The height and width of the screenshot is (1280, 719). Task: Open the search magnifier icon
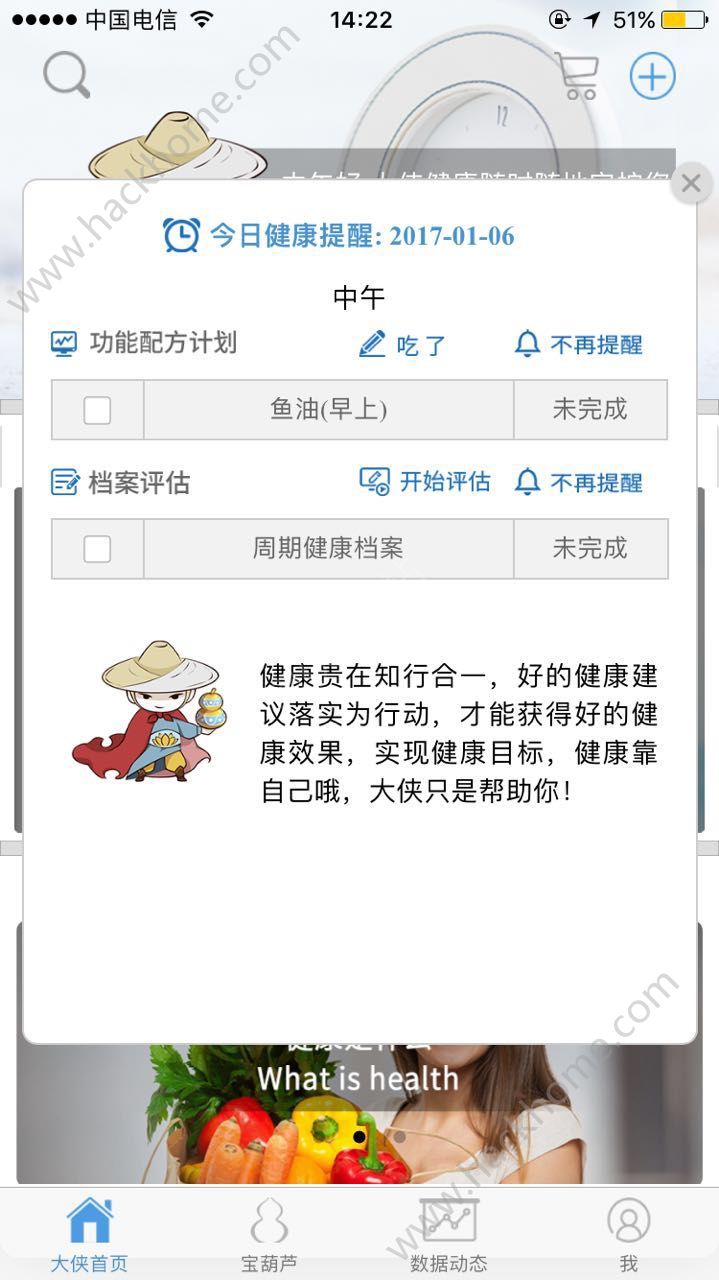click(66, 74)
